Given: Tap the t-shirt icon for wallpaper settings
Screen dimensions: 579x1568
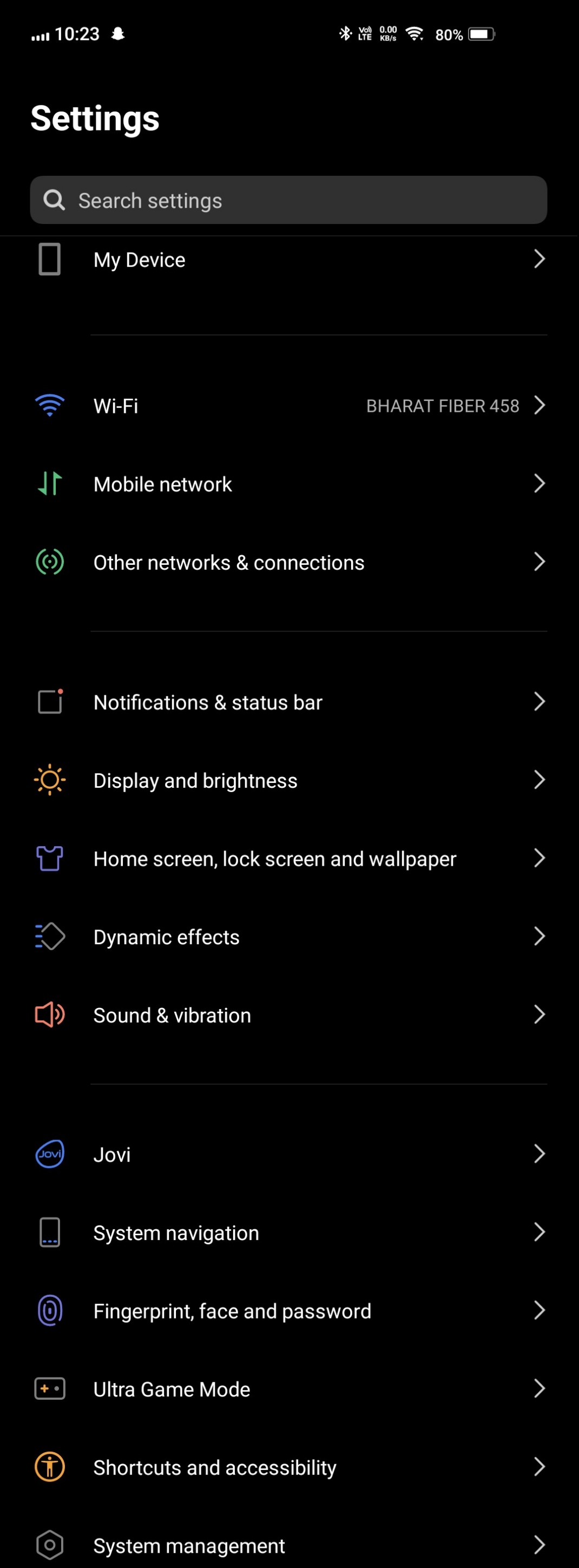Looking at the screenshot, I should click(x=50, y=858).
